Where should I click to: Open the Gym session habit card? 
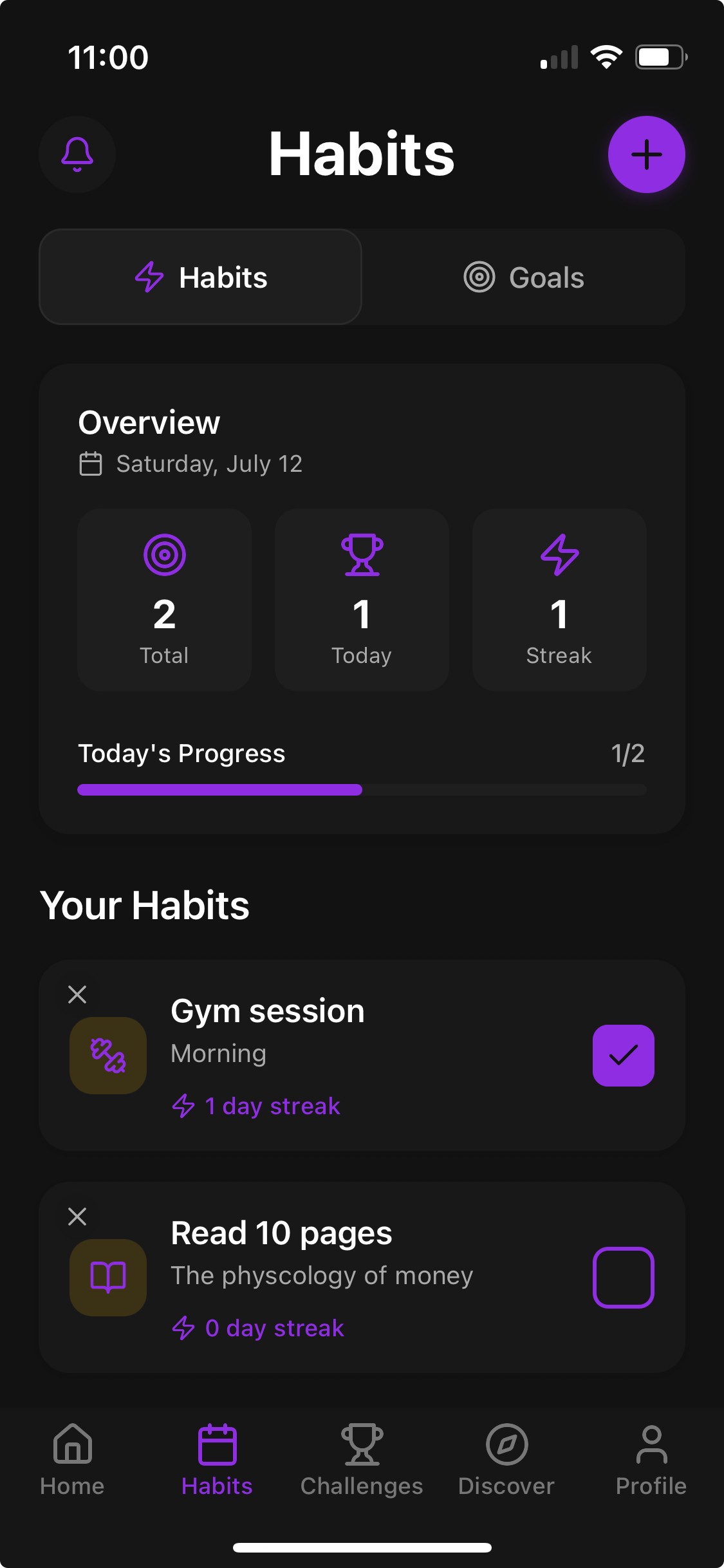pyautogui.click(x=360, y=1030)
